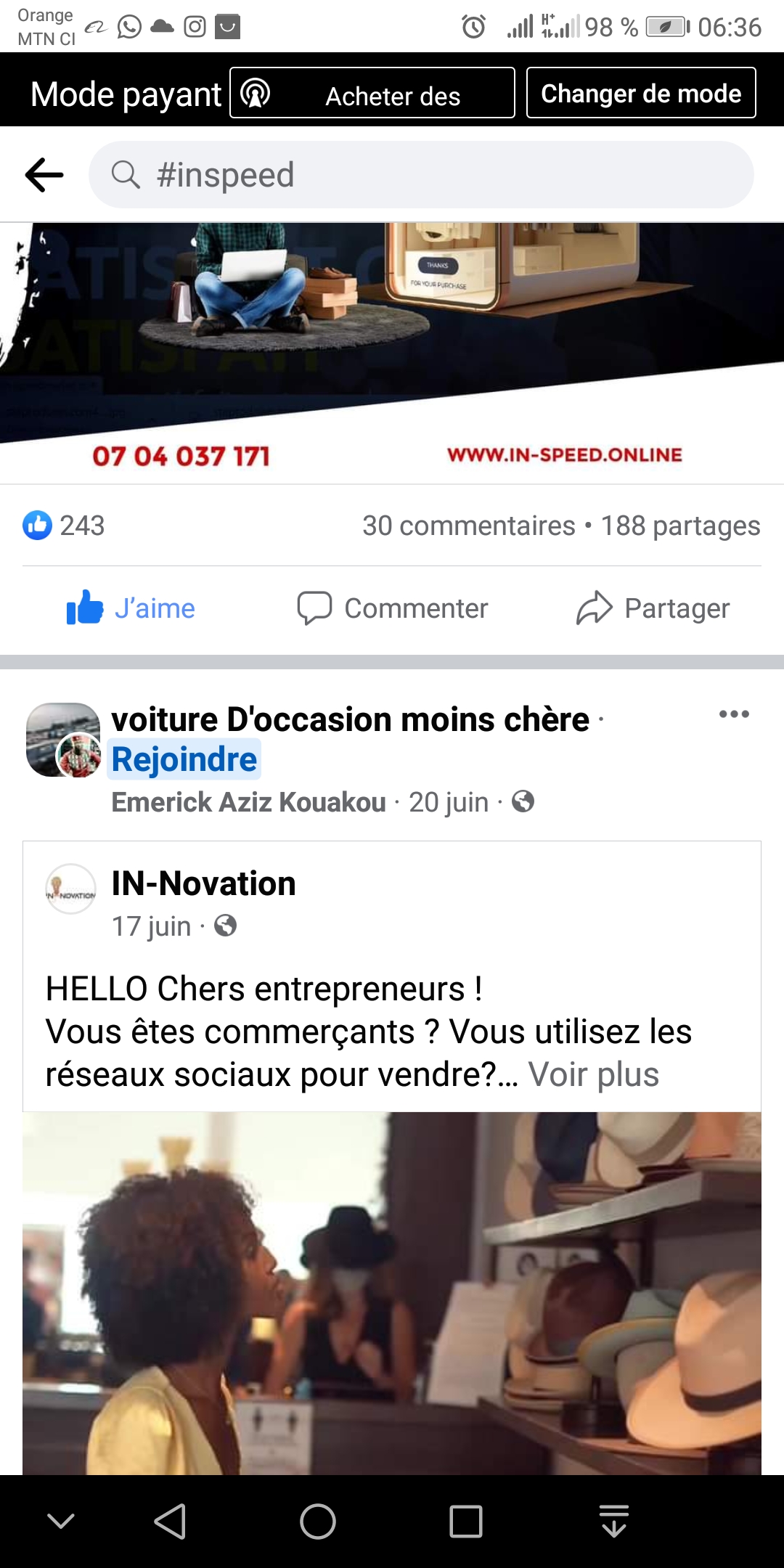Image resolution: width=784 pixels, height=1568 pixels.
Task: Go back from the search results
Action: pos(44,175)
